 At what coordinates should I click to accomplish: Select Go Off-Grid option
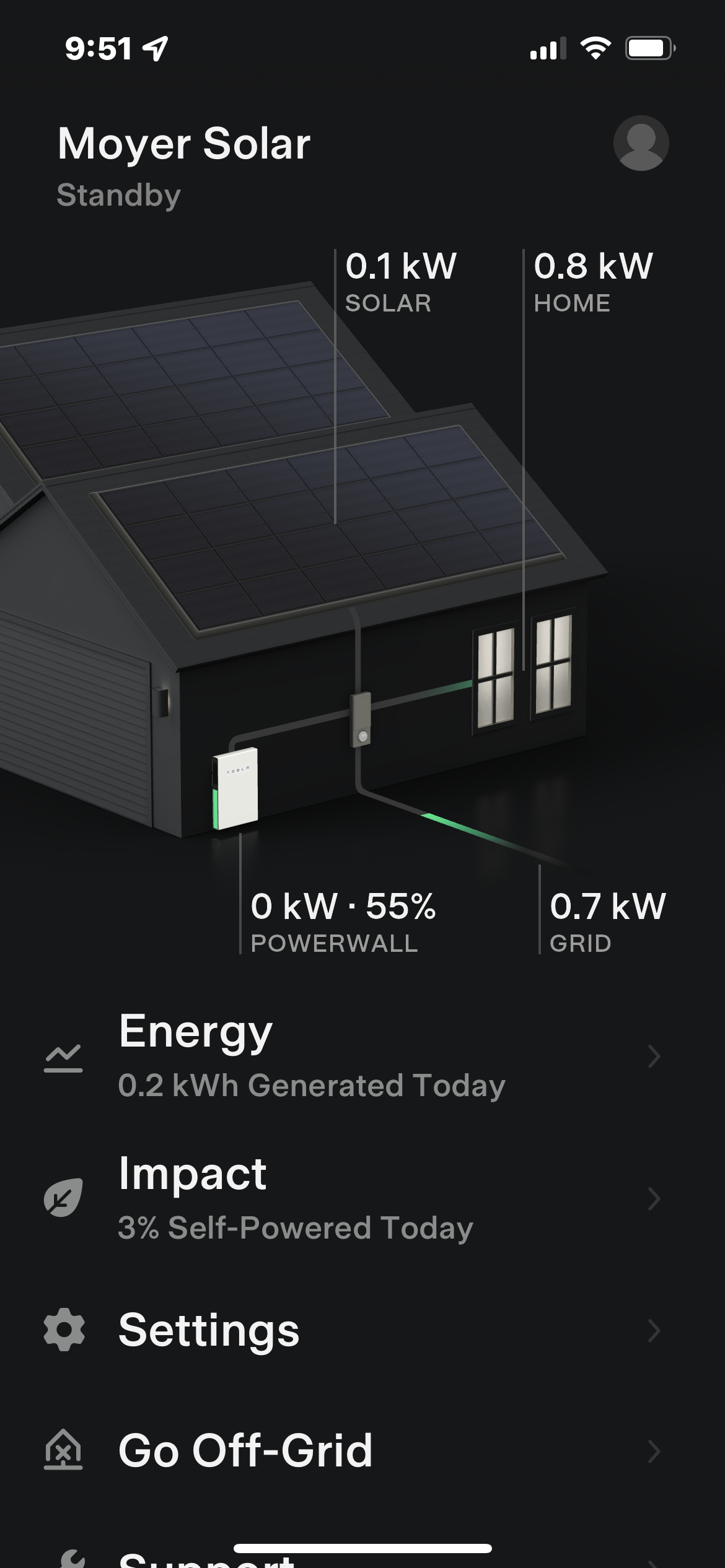351,1451
